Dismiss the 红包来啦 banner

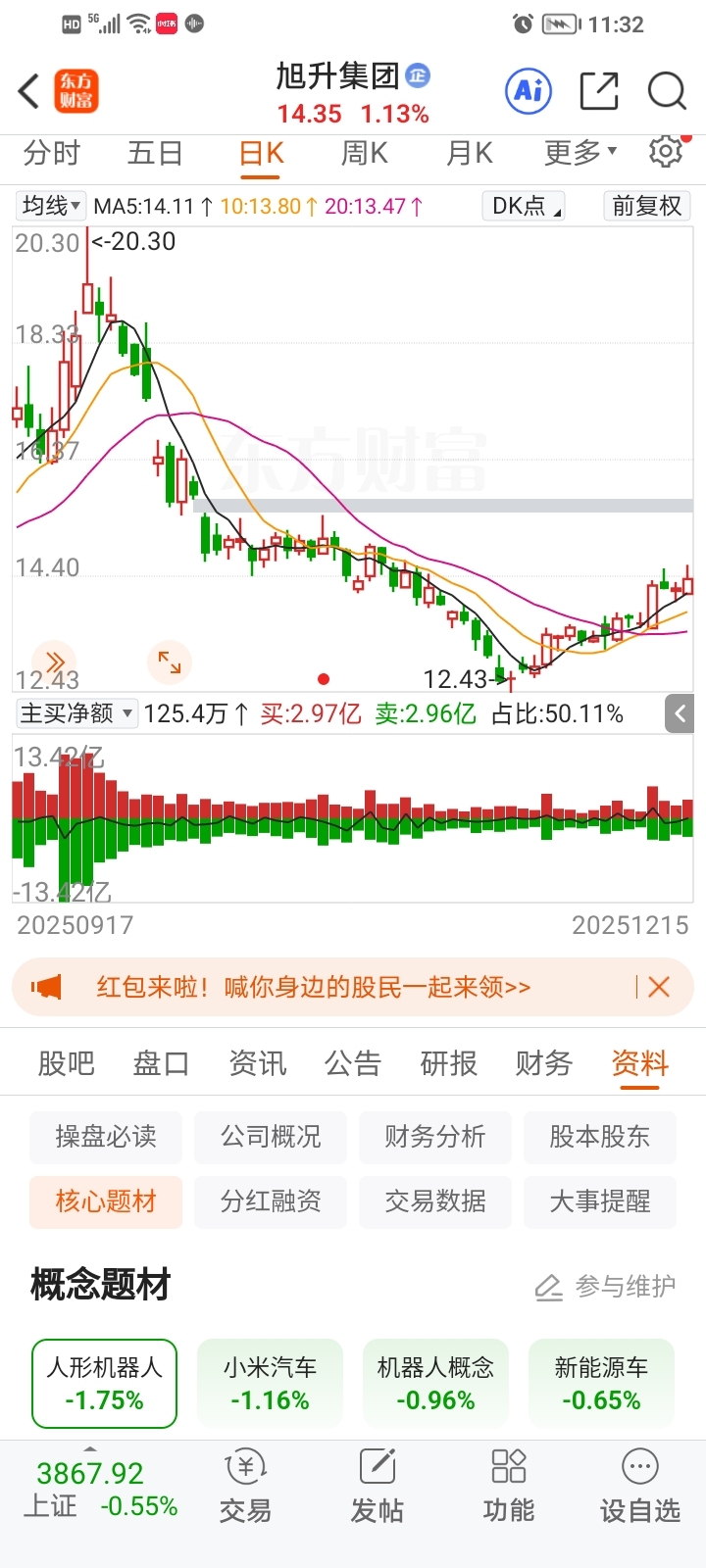659,987
